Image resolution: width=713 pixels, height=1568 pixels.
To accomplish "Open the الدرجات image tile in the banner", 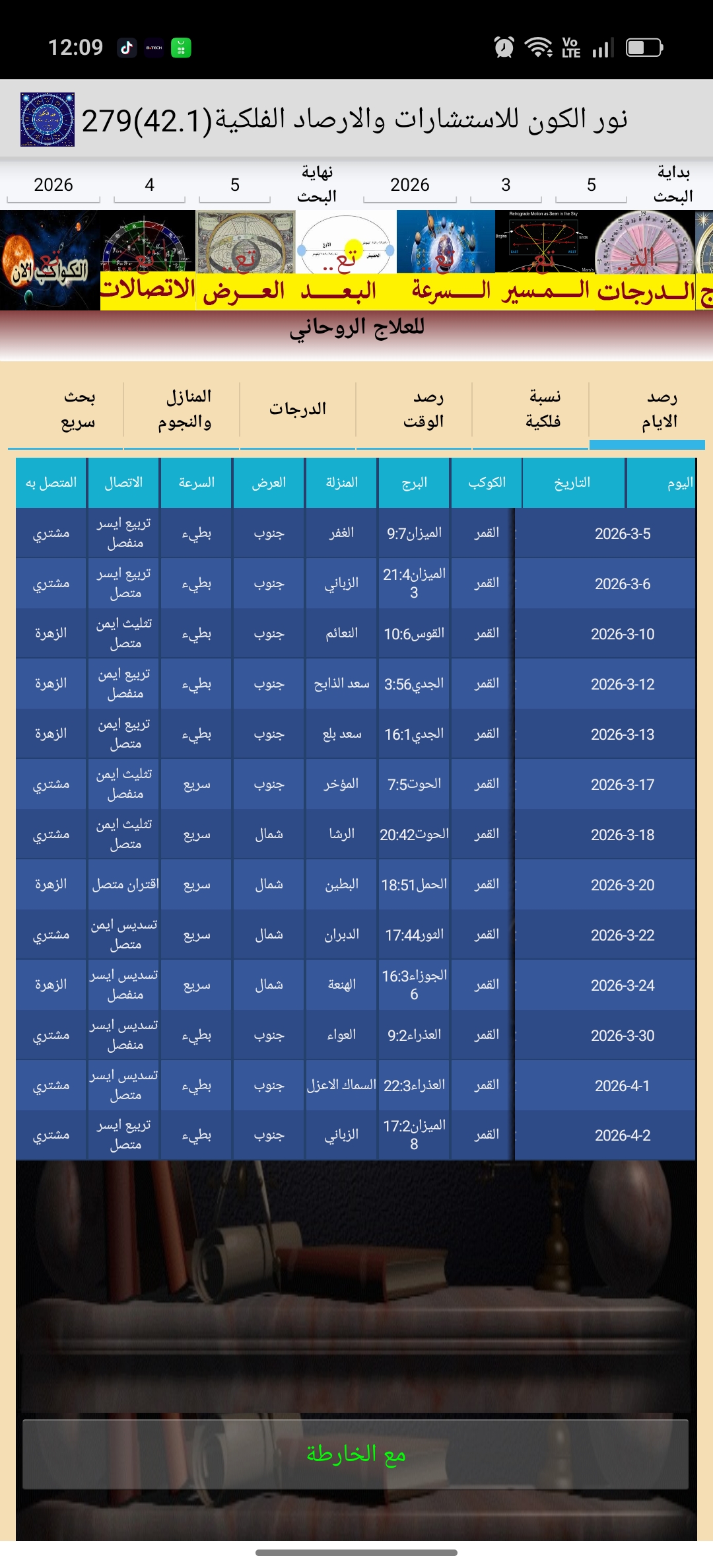I will pos(645,260).
